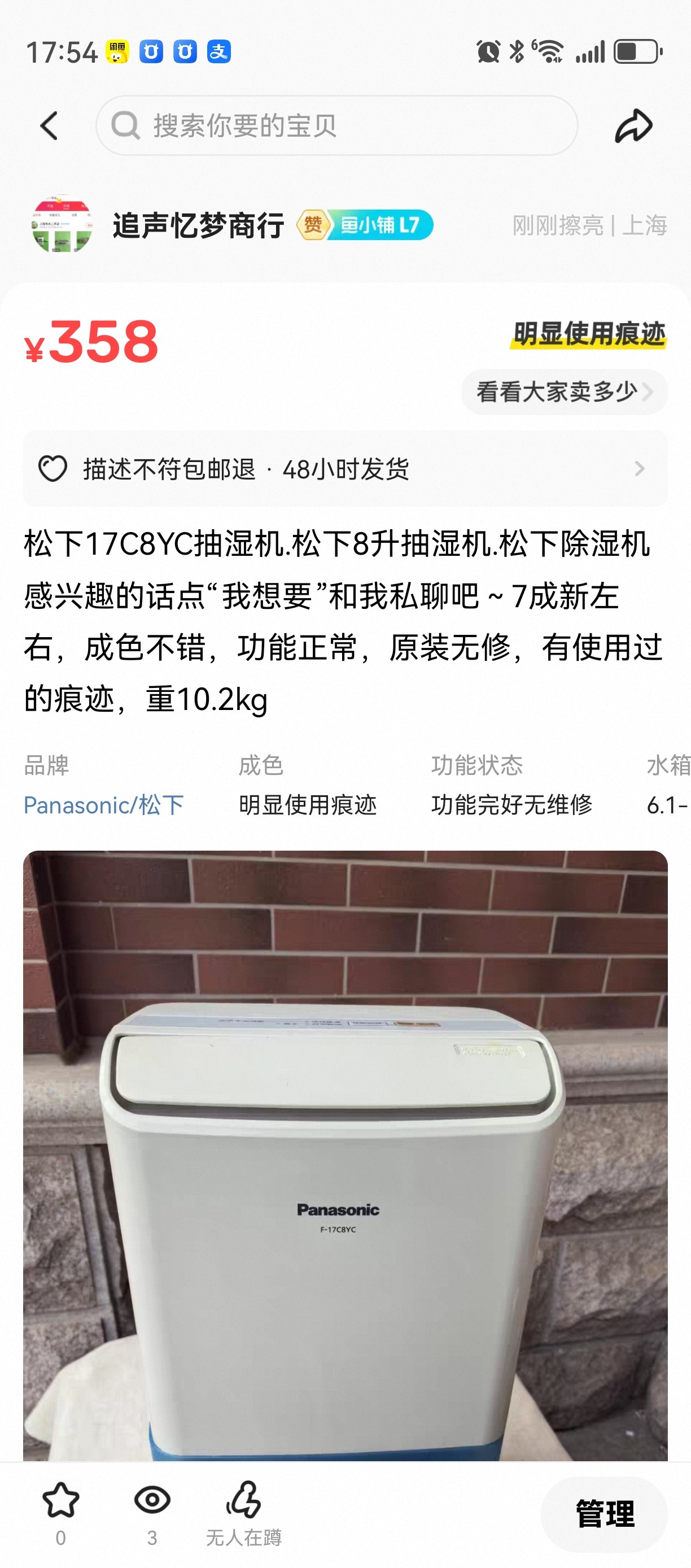Open 管理 to manage the listing

603,1514
